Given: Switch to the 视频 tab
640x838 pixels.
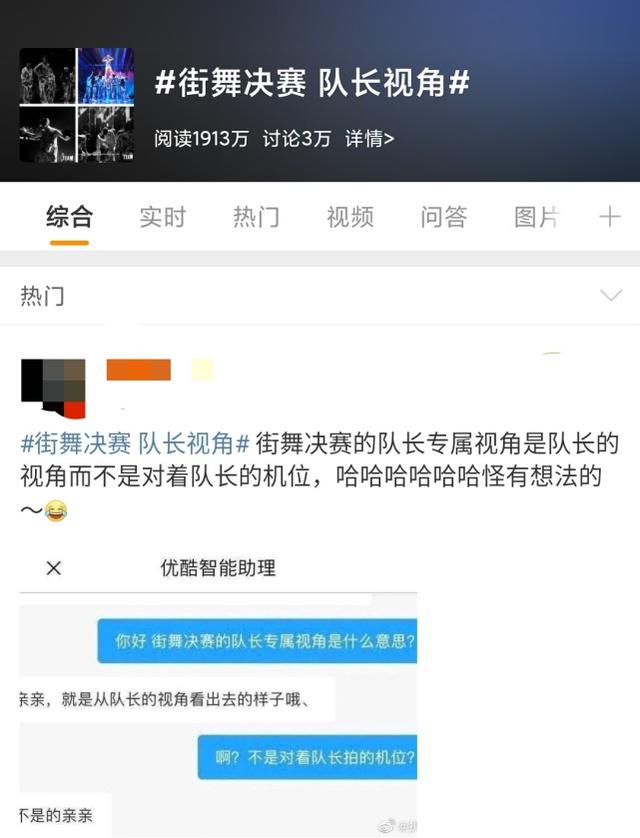Looking at the screenshot, I should [350, 216].
